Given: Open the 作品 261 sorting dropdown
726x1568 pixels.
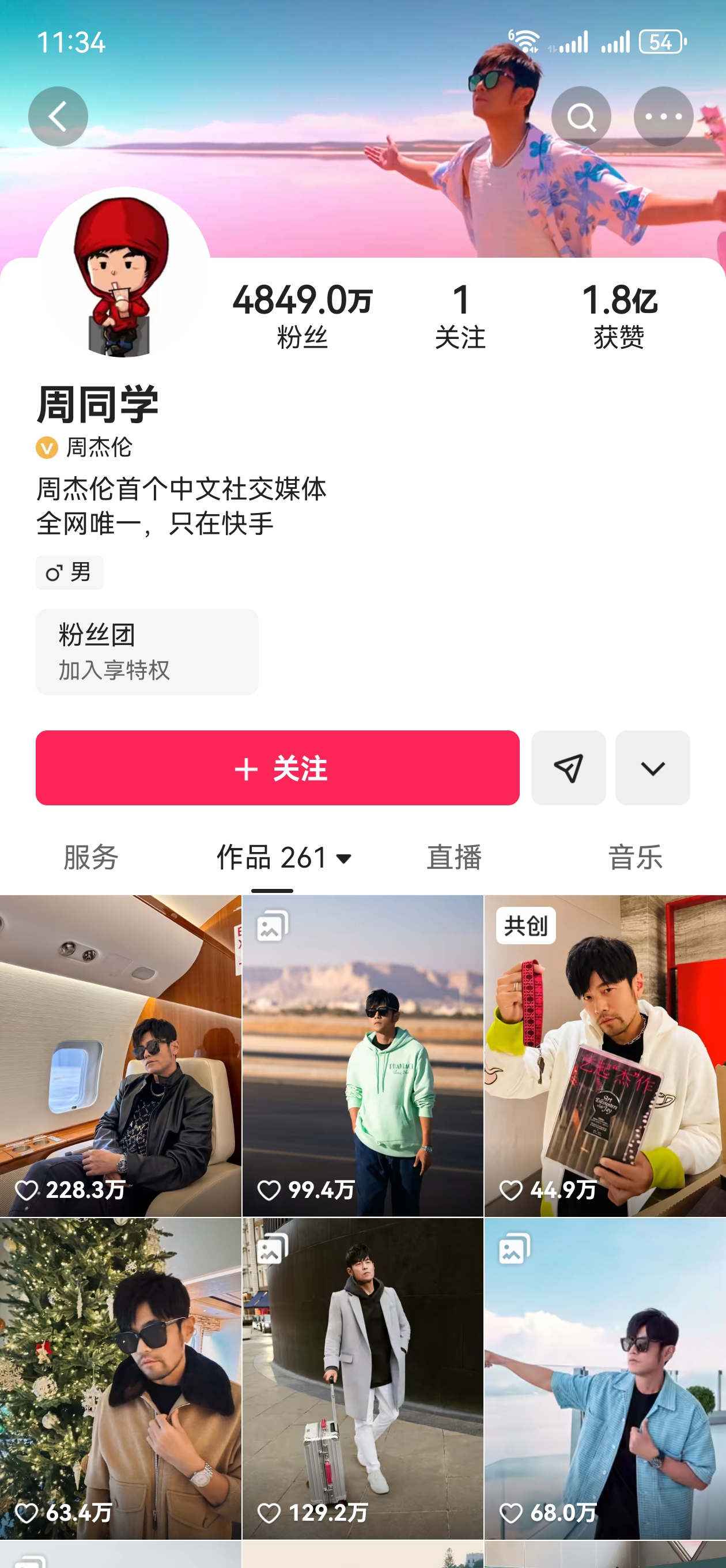Looking at the screenshot, I should pos(284,857).
